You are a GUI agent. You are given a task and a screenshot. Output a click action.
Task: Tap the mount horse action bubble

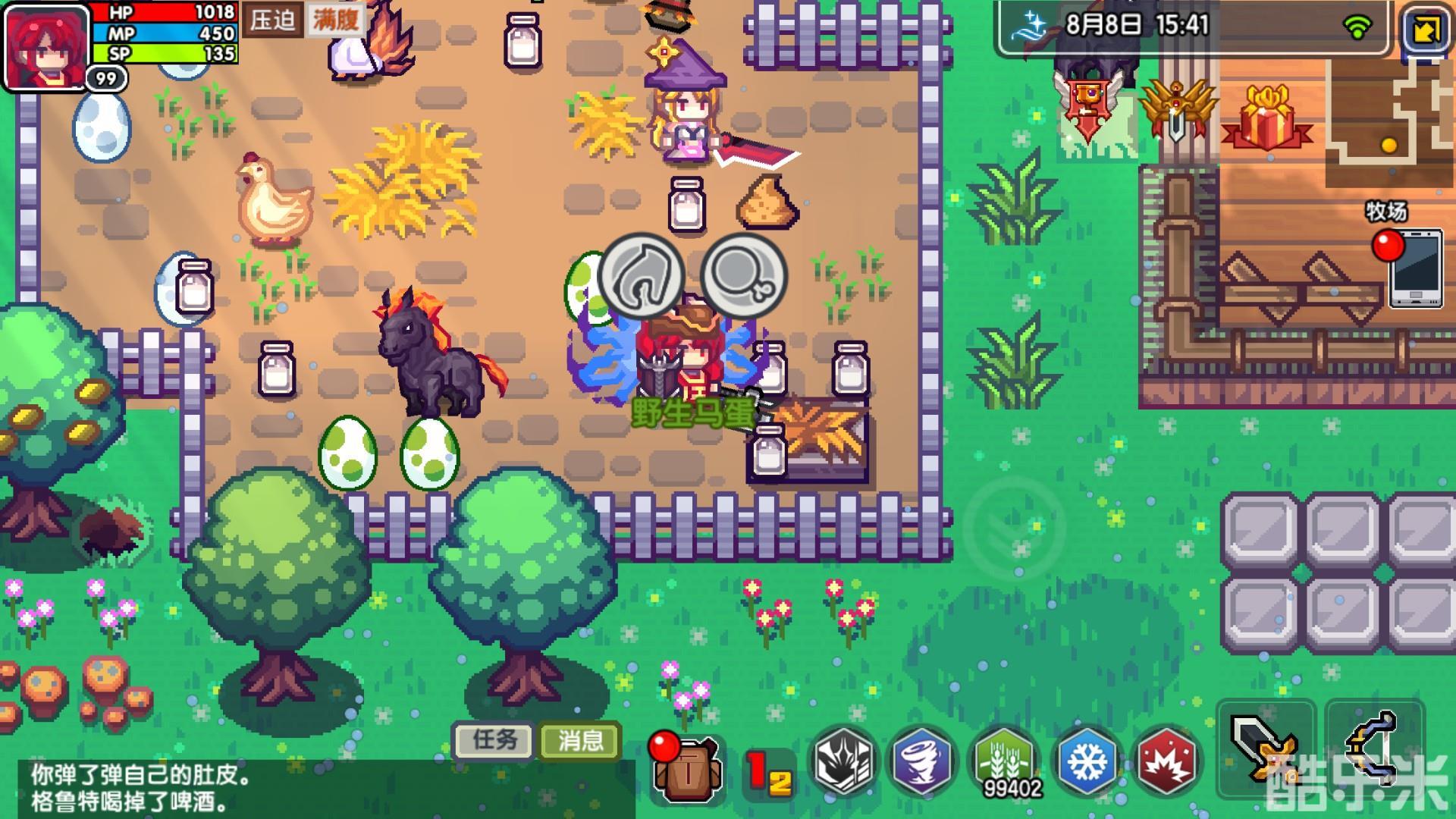point(642,276)
